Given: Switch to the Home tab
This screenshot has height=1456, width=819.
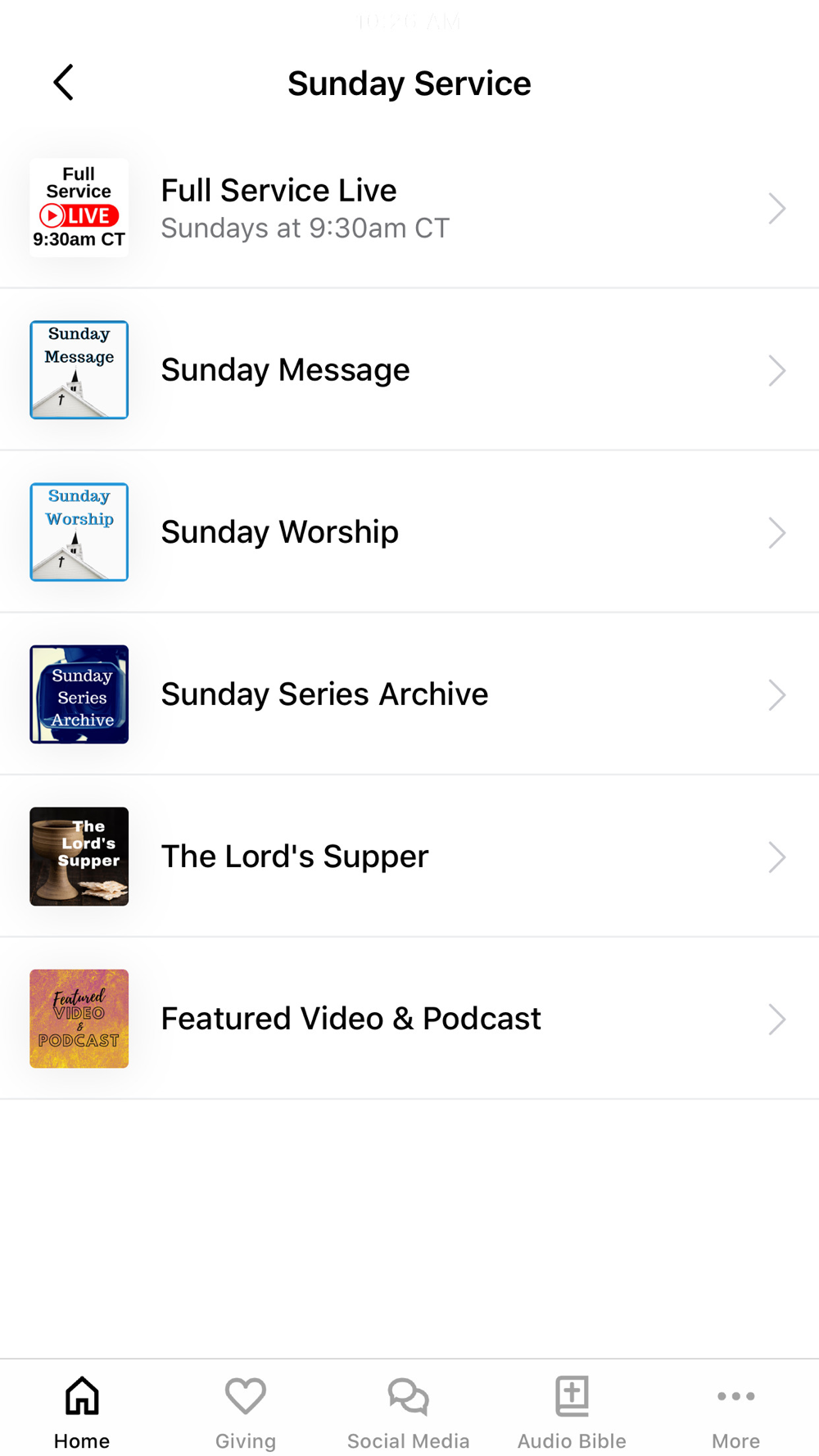Looking at the screenshot, I should click(x=82, y=1412).
